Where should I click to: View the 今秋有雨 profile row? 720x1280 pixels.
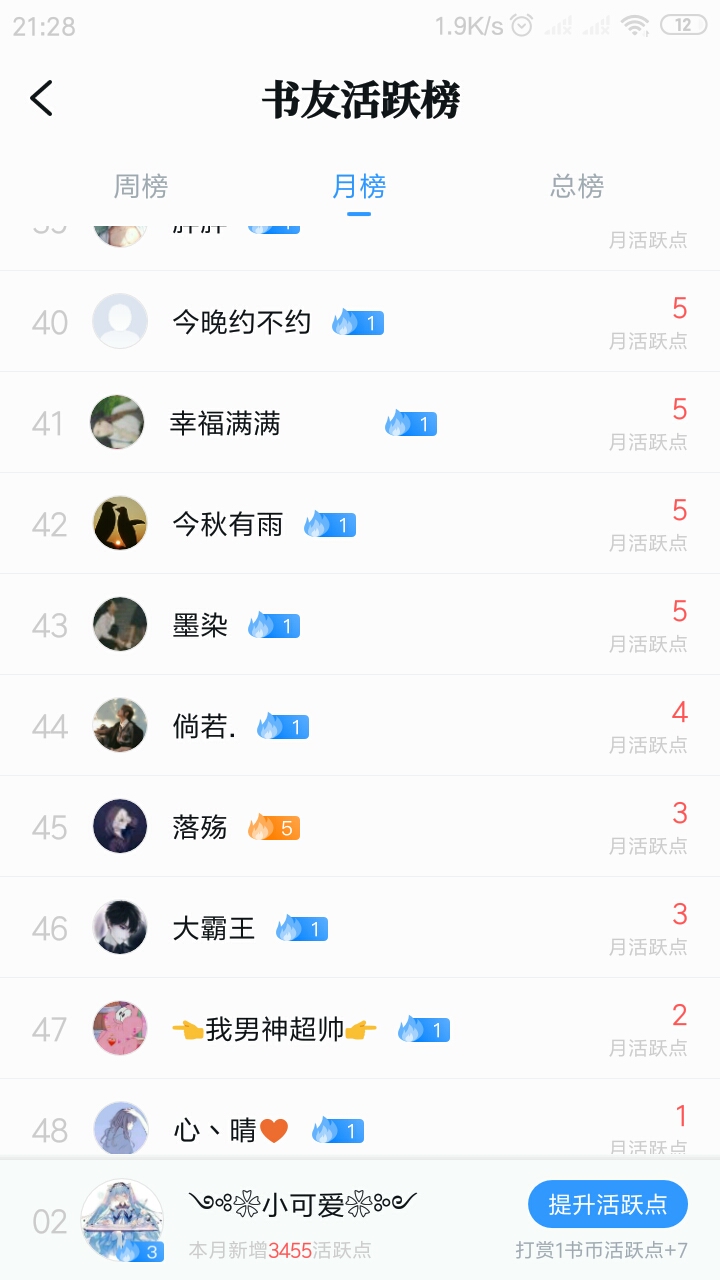pyautogui.click(x=360, y=524)
